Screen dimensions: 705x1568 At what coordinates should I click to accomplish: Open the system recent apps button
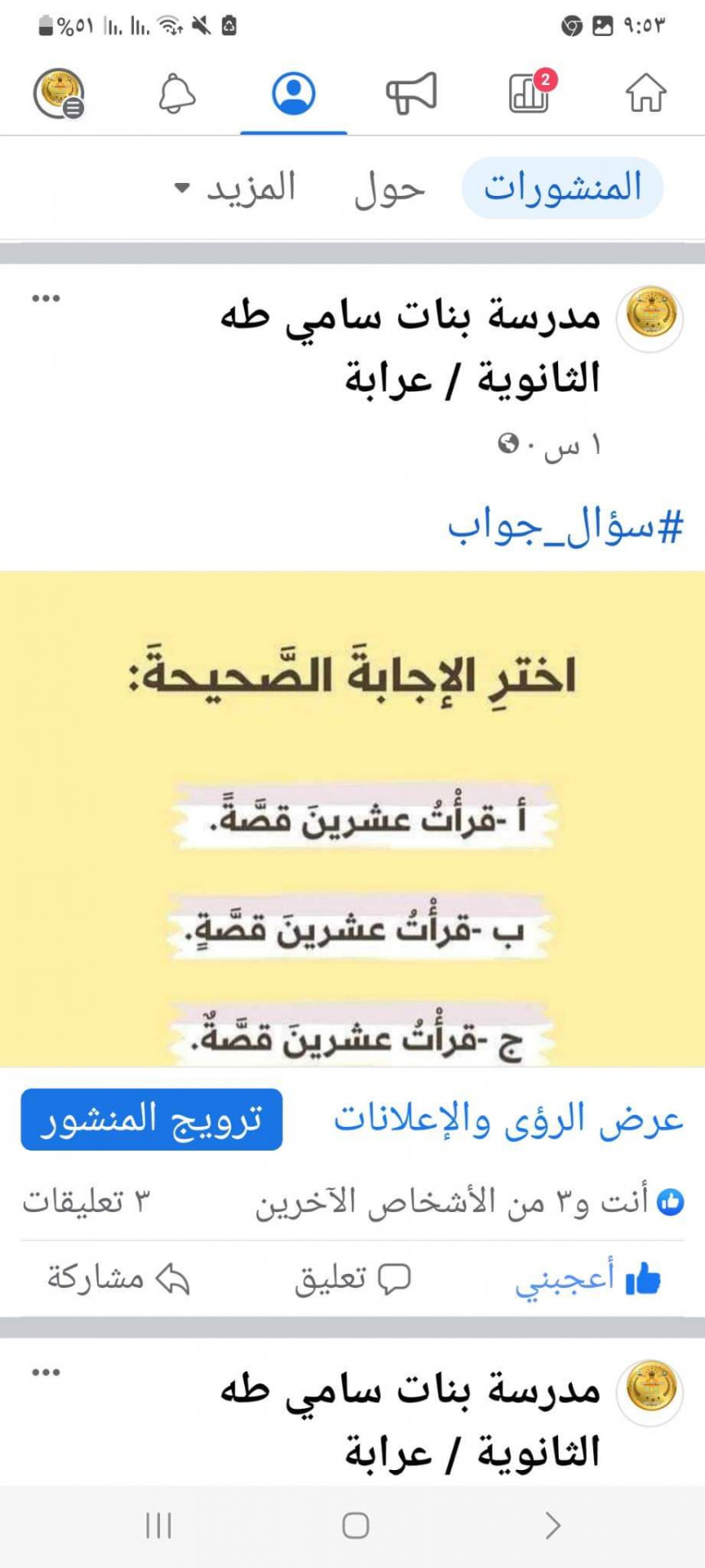pos(158,1526)
